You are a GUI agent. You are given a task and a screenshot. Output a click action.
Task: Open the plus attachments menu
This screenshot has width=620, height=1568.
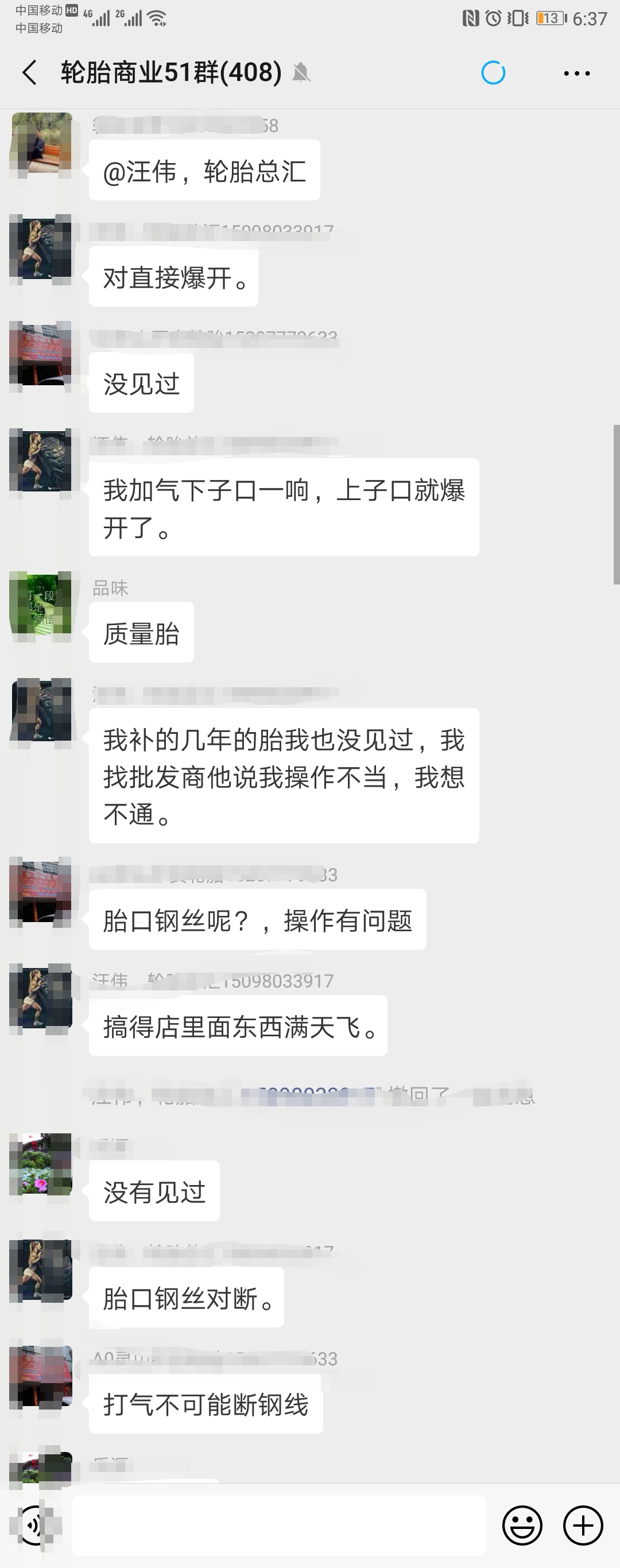pos(583,1525)
